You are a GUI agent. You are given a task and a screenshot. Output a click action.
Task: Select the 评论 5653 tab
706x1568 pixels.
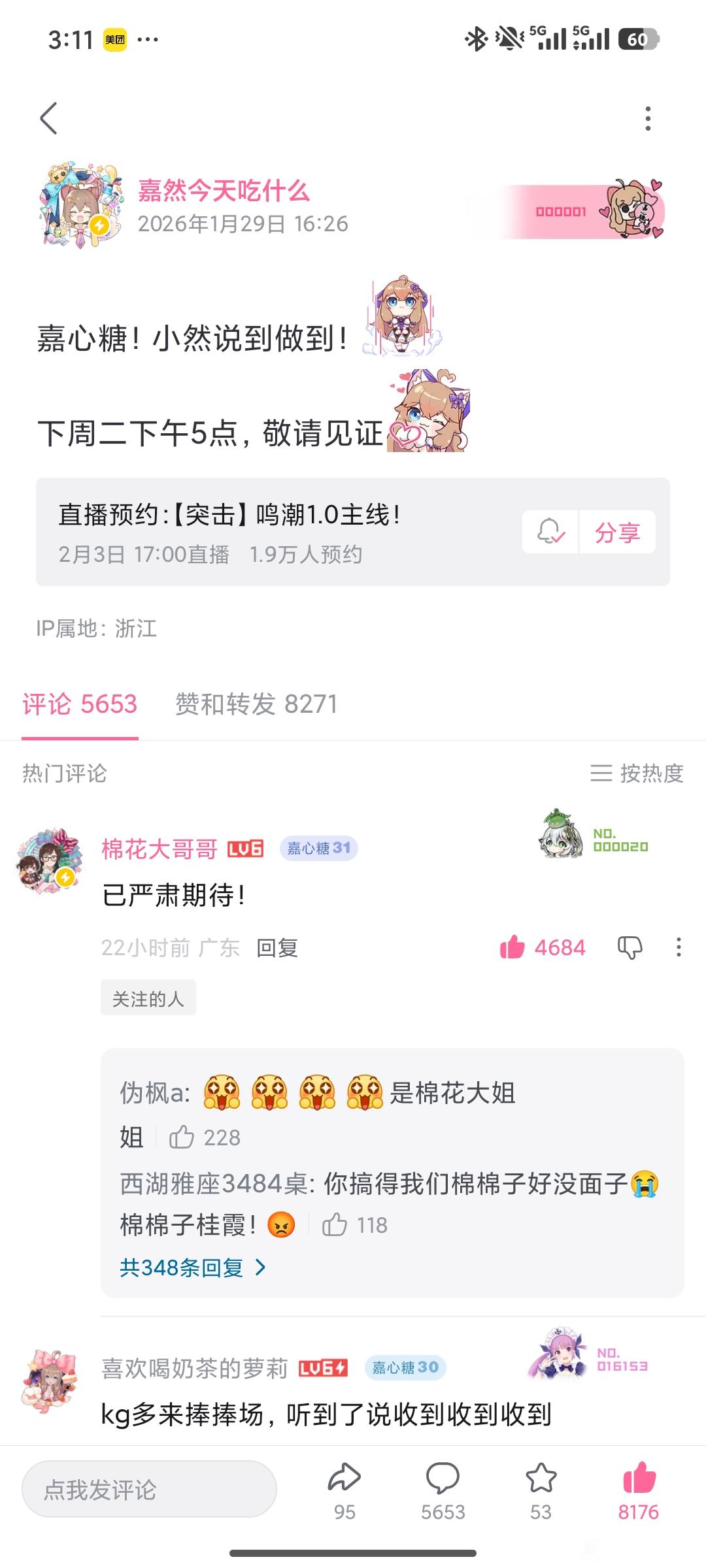click(80, 704)
